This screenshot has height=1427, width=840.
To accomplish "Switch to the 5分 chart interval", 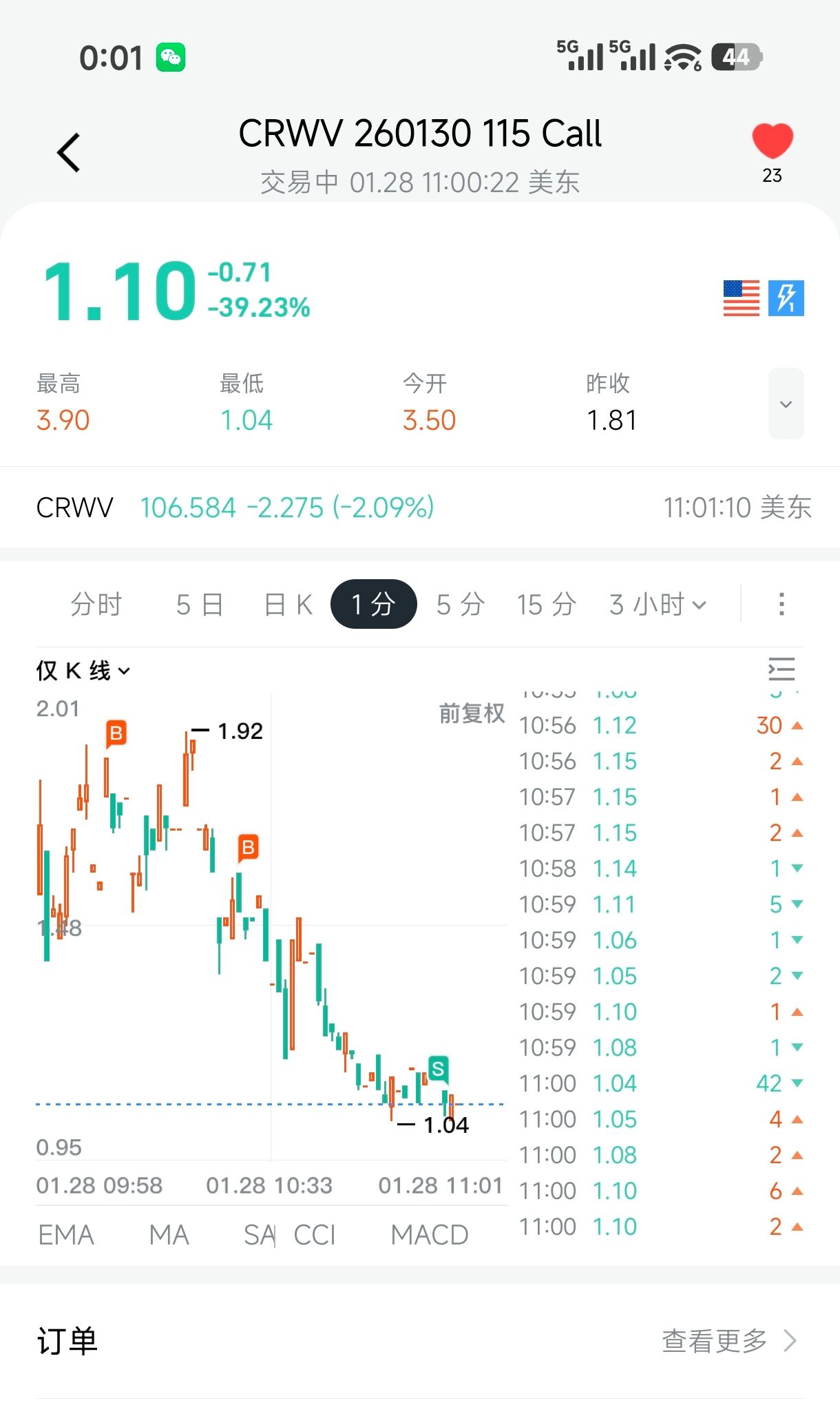I will [460, 605].
